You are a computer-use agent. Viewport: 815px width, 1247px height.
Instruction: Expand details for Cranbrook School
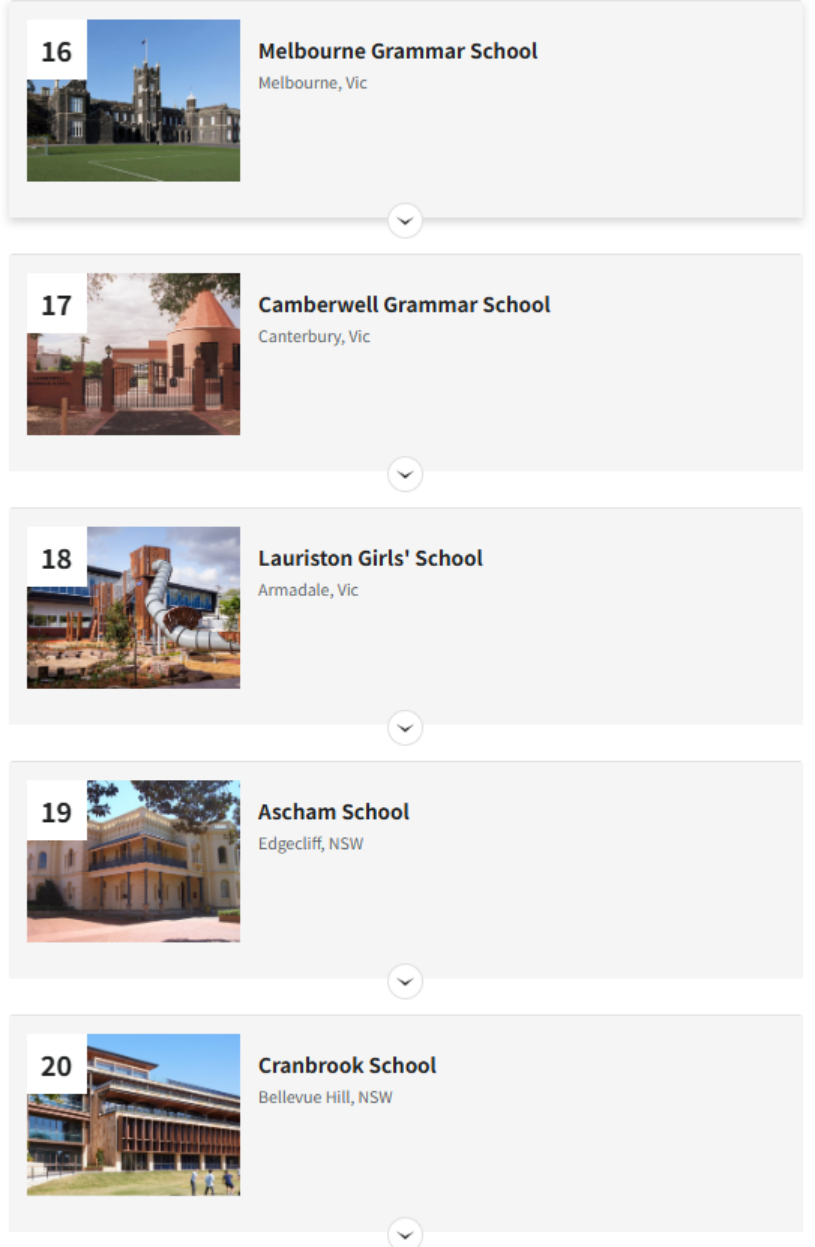click(x=405, y=1234)
